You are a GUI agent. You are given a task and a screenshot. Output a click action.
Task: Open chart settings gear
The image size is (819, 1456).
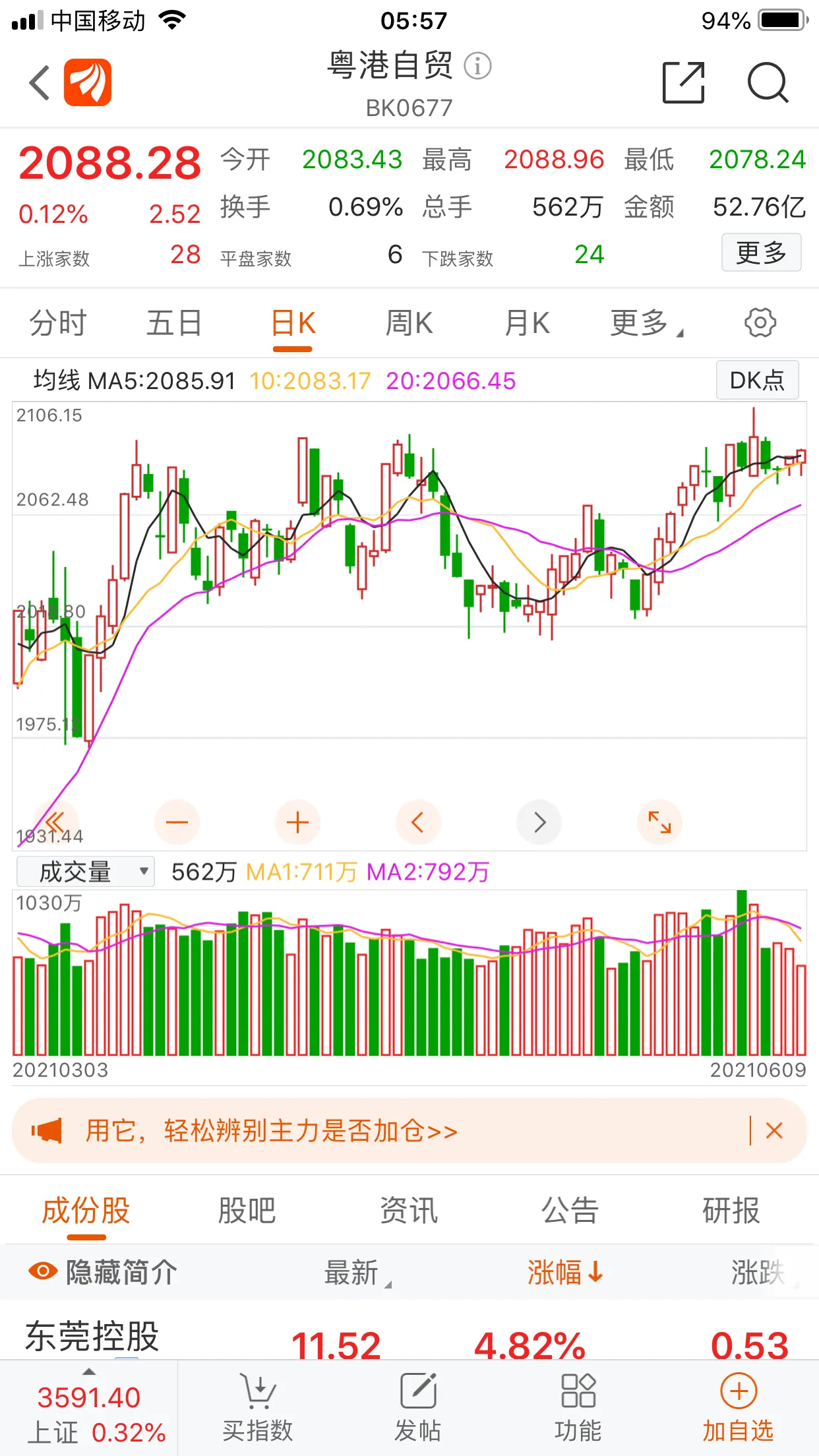tap(760, 323)
